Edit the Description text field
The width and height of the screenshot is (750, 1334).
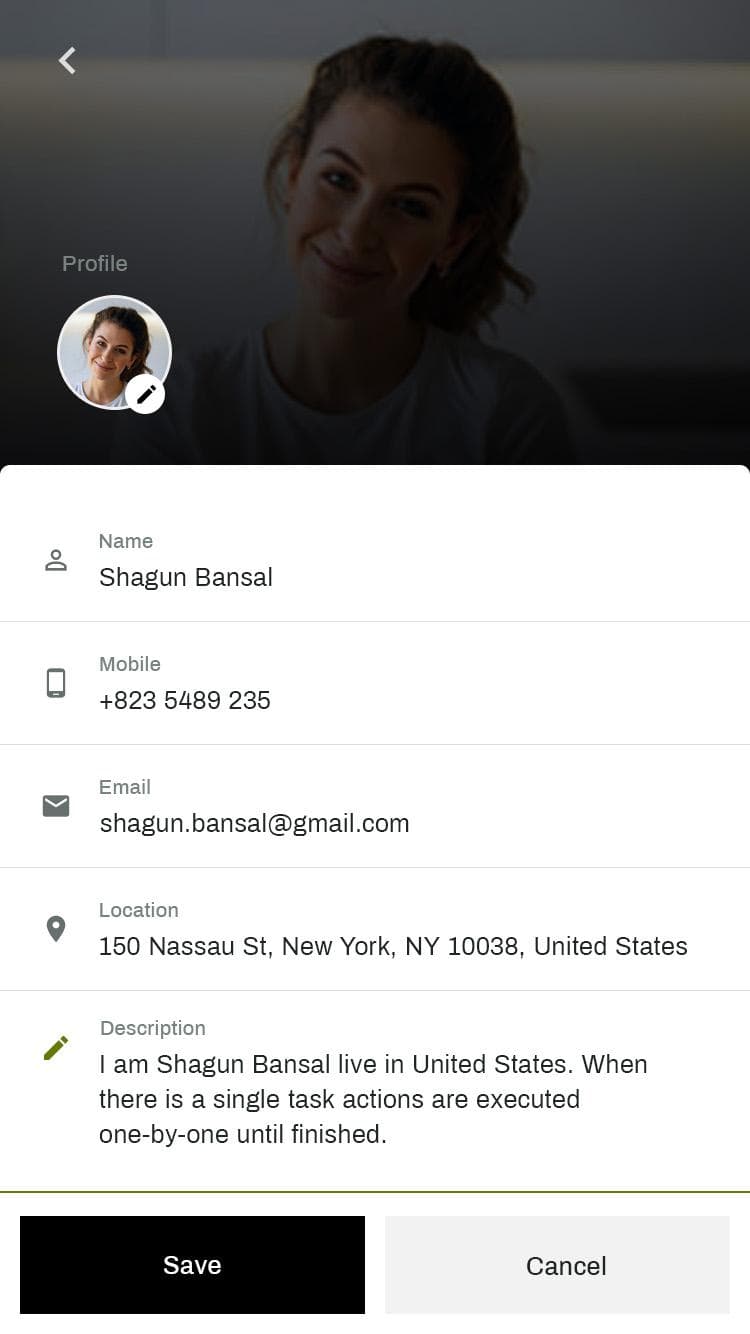pos(373,1099)
